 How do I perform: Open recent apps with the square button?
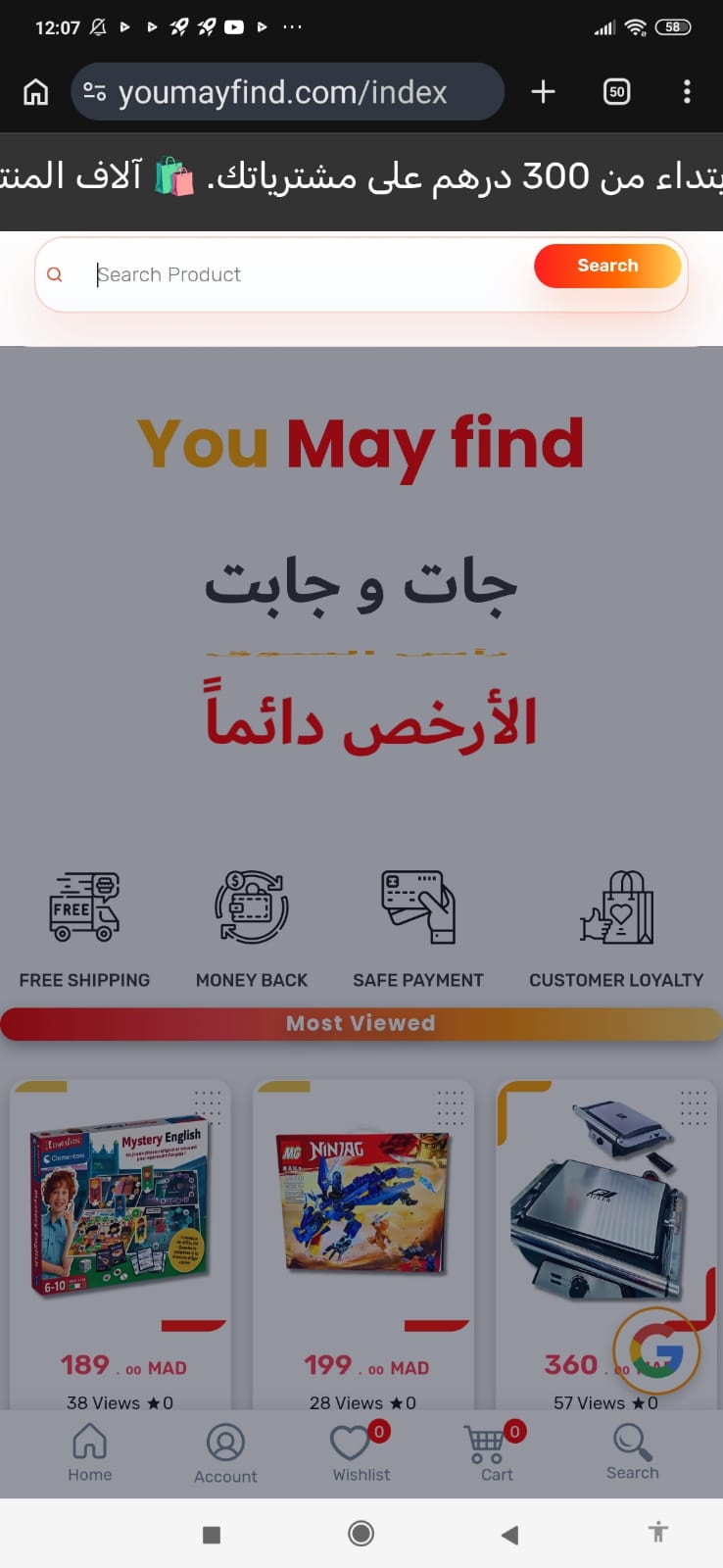(x=211, y=1535)
